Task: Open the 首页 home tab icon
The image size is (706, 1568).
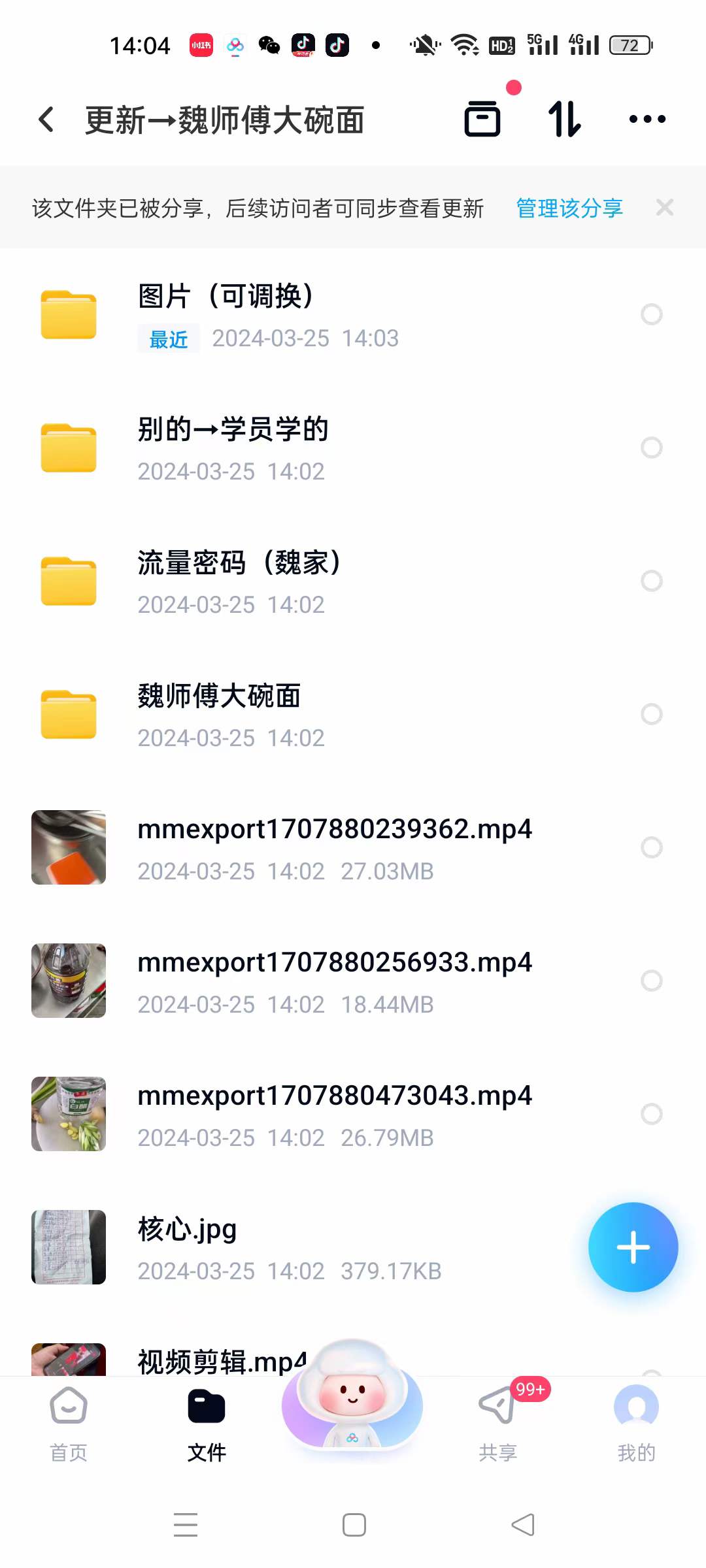Action: pos(67,1409)
